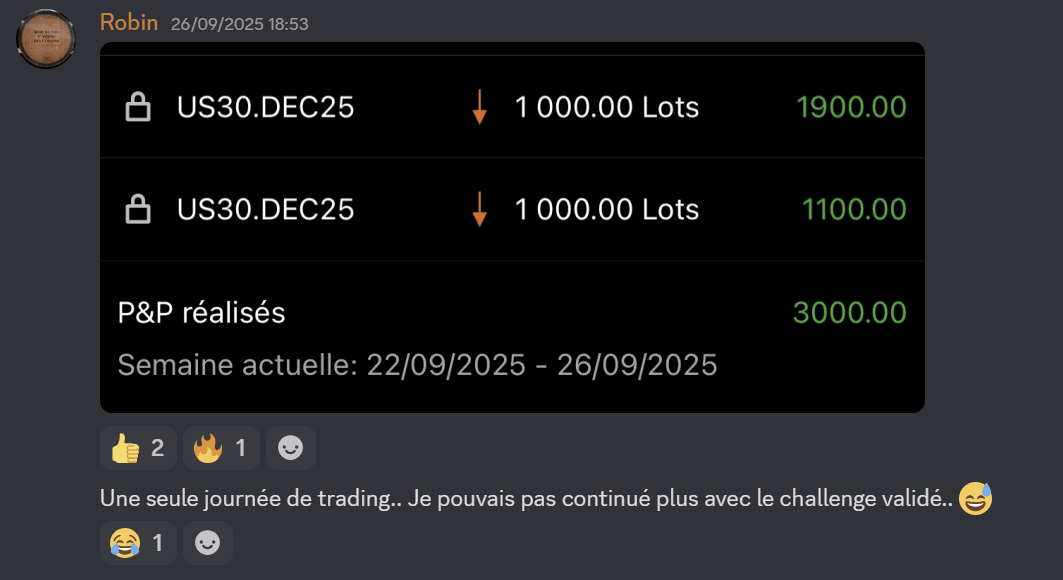React with the fire emoji
Viewport: 1063px width, 580px height.
pos(220,448)
